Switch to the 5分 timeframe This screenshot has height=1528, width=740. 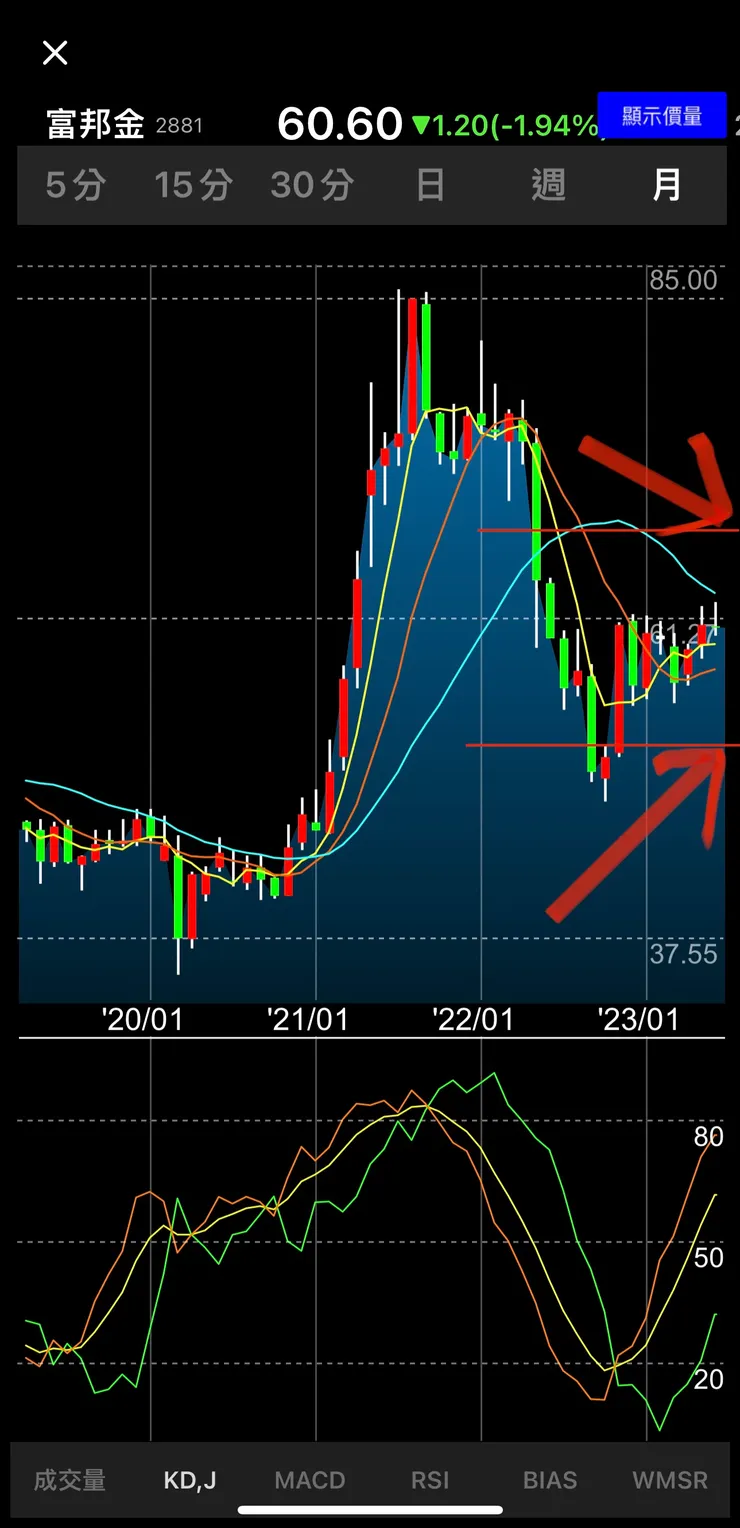point(75,185)
